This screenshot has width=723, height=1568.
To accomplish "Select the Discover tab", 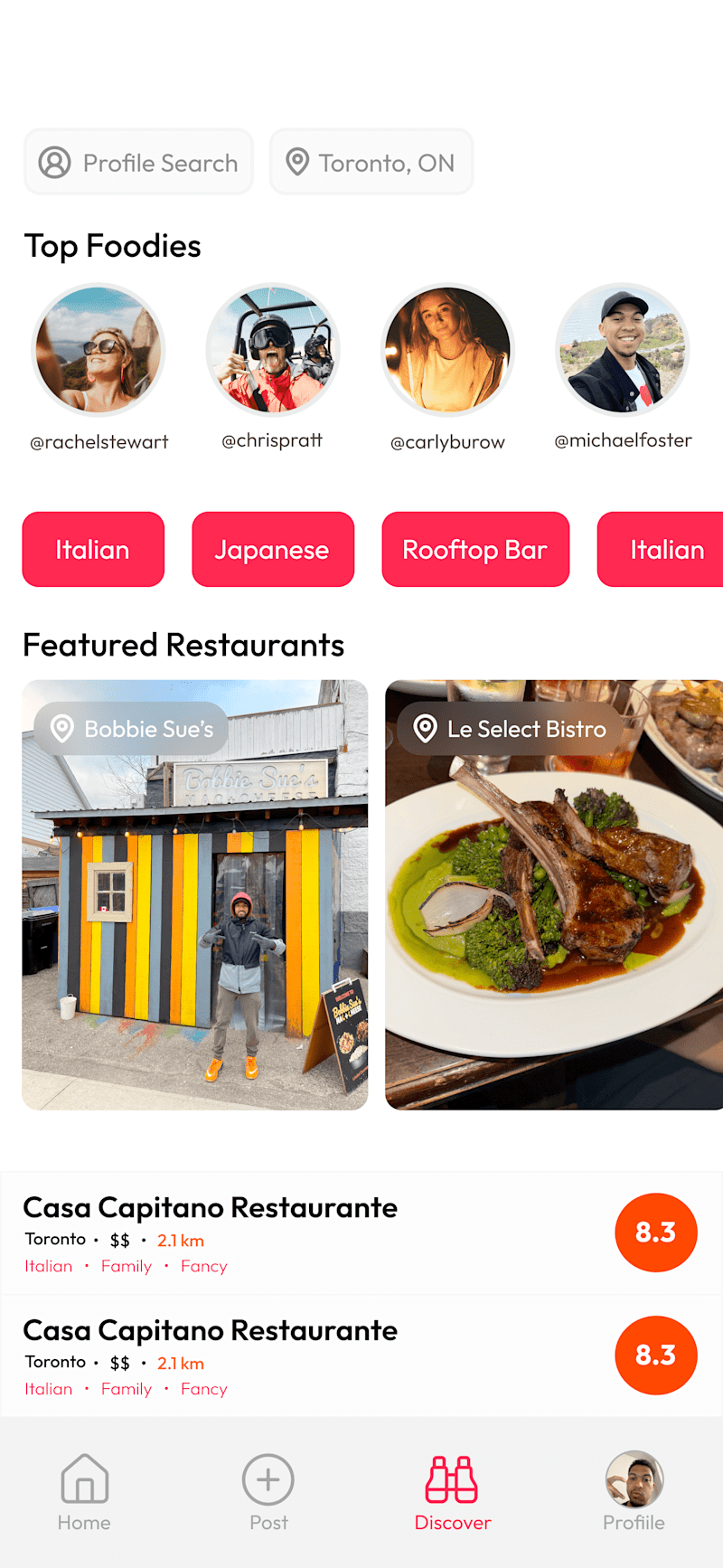I will (452, 1492).
